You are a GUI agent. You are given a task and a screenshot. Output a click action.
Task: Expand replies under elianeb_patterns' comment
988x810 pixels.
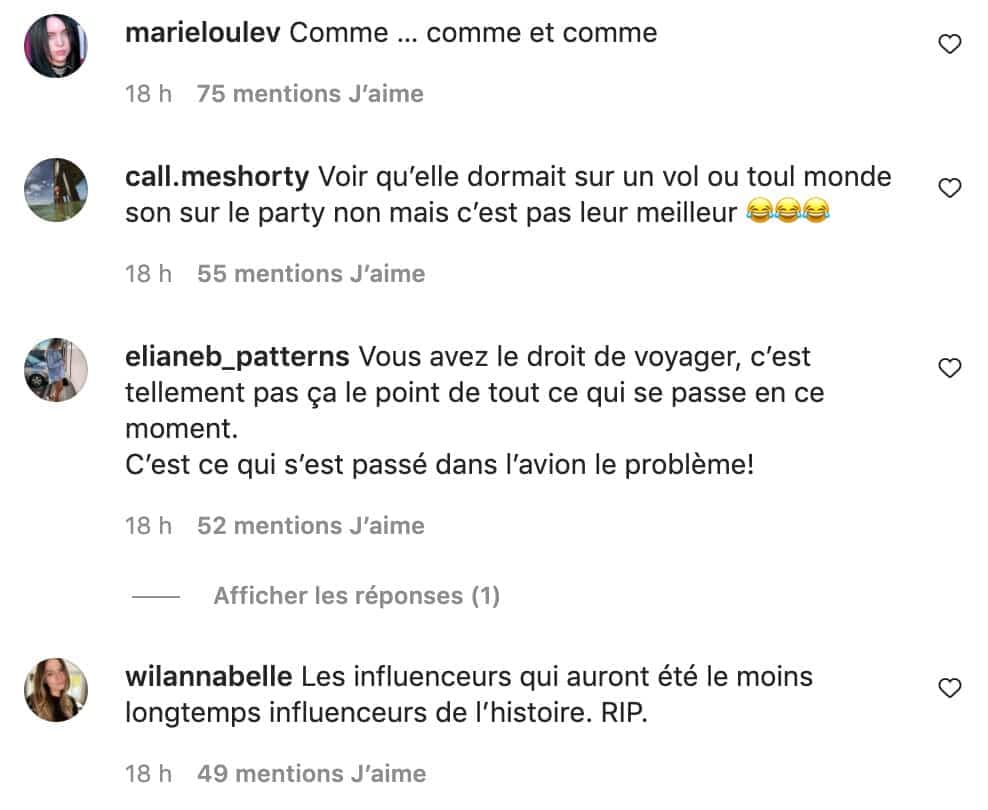click(356, 597)
